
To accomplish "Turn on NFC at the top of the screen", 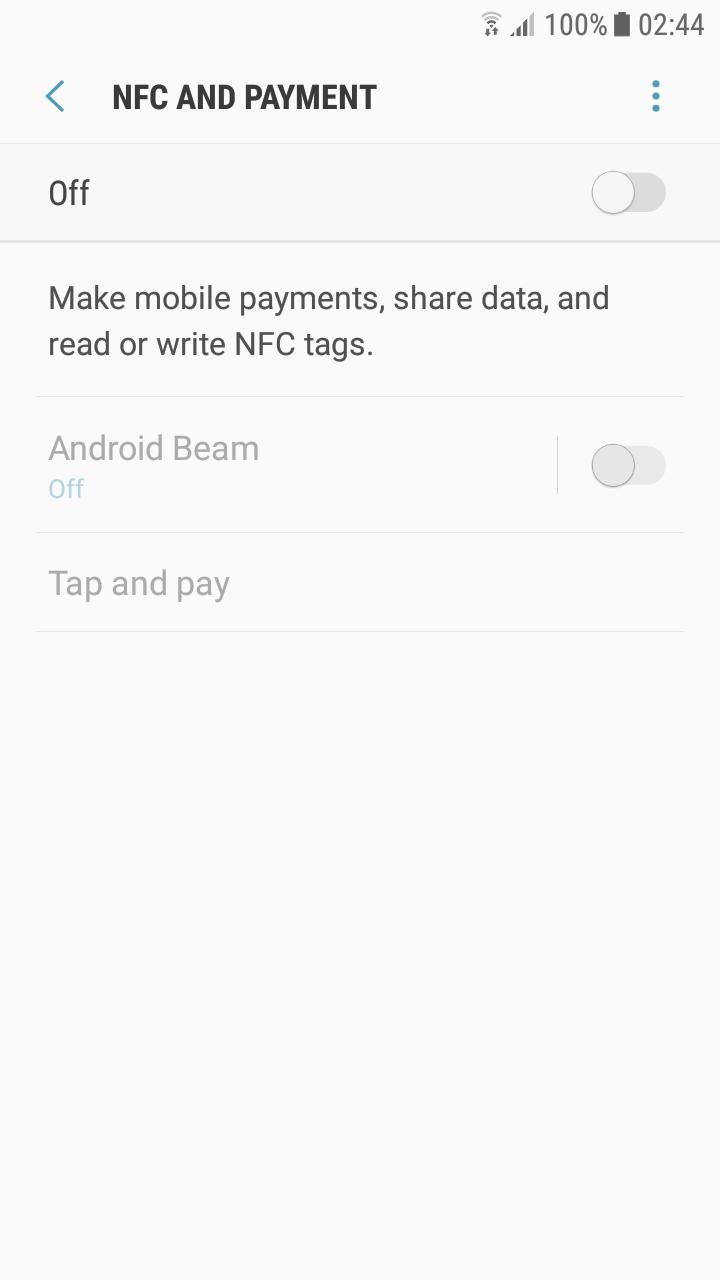I will 628,192.
